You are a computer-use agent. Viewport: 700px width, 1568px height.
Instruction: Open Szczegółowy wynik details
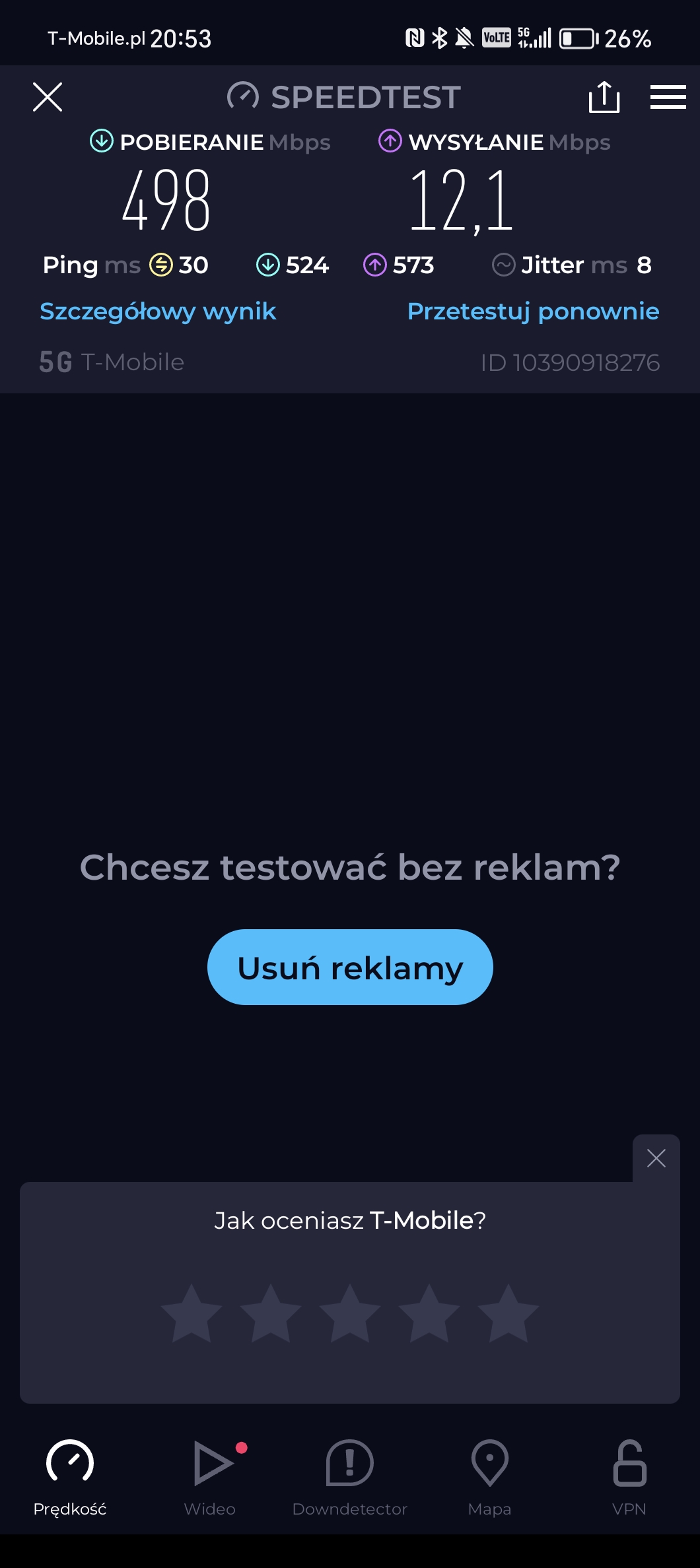[x=158, y=311]
